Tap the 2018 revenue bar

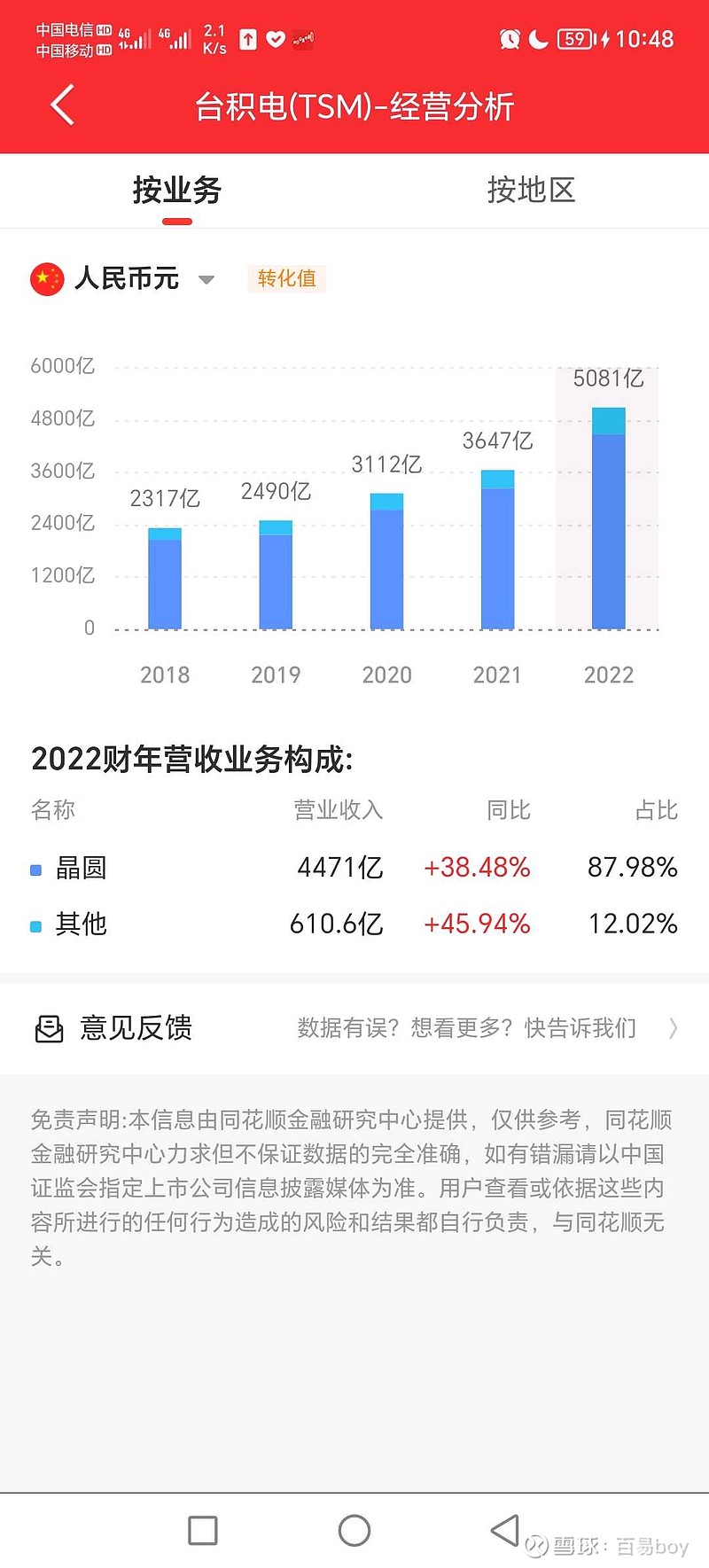pos(165,576)
